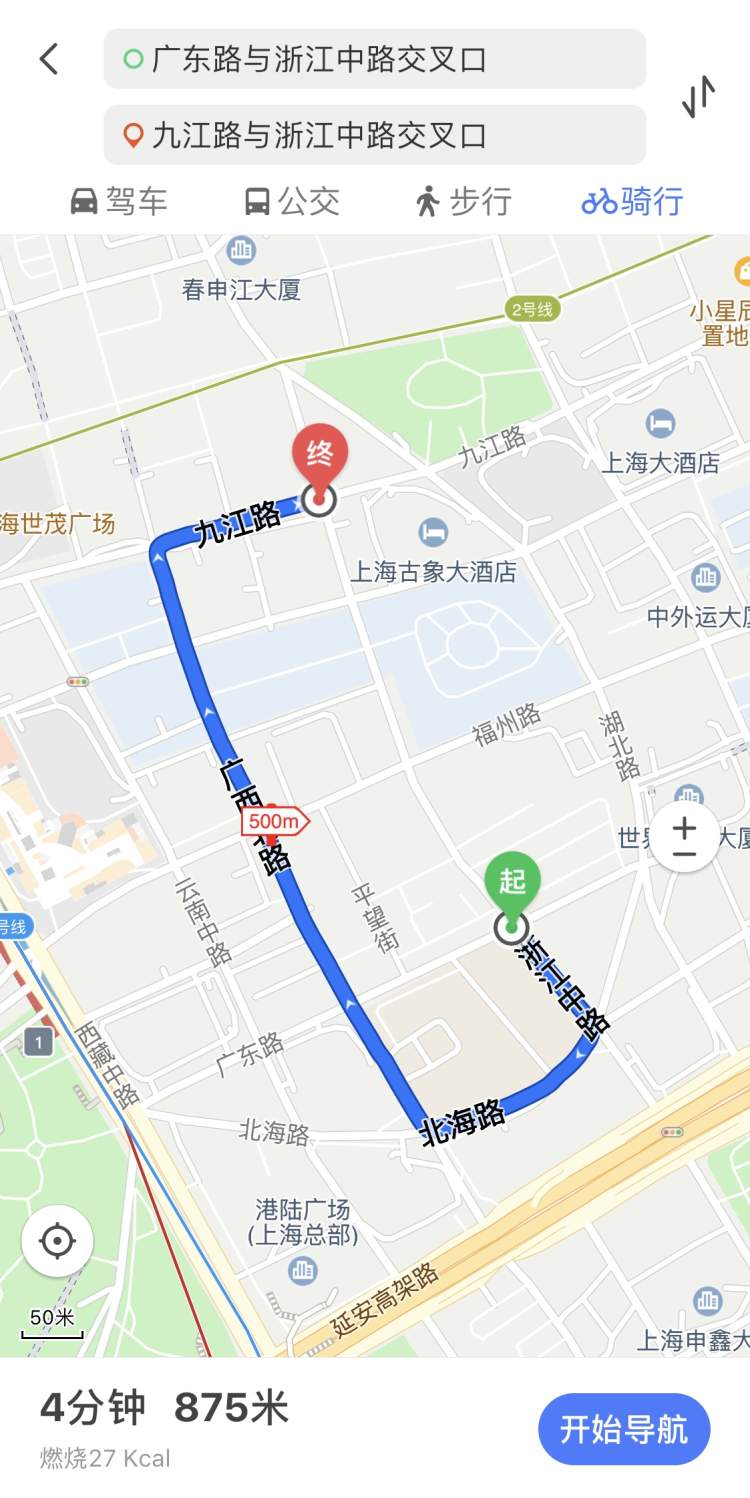The width and height of the screenshot is (750, 1498).
Task: Edit the starting point 广东路与浙江中路交叉口
Action: 375,59
